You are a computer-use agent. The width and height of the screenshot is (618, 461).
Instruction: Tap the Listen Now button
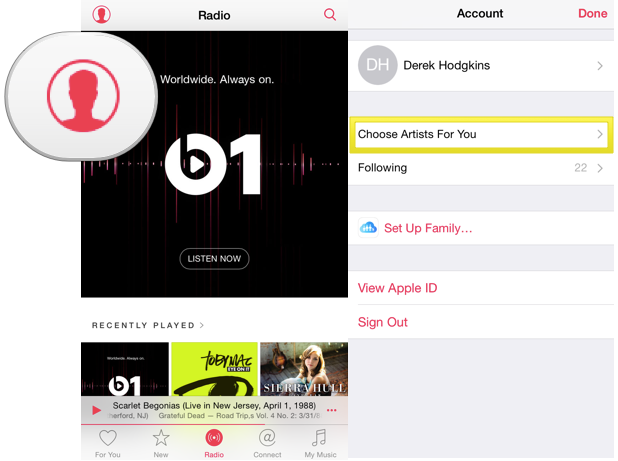214,258
